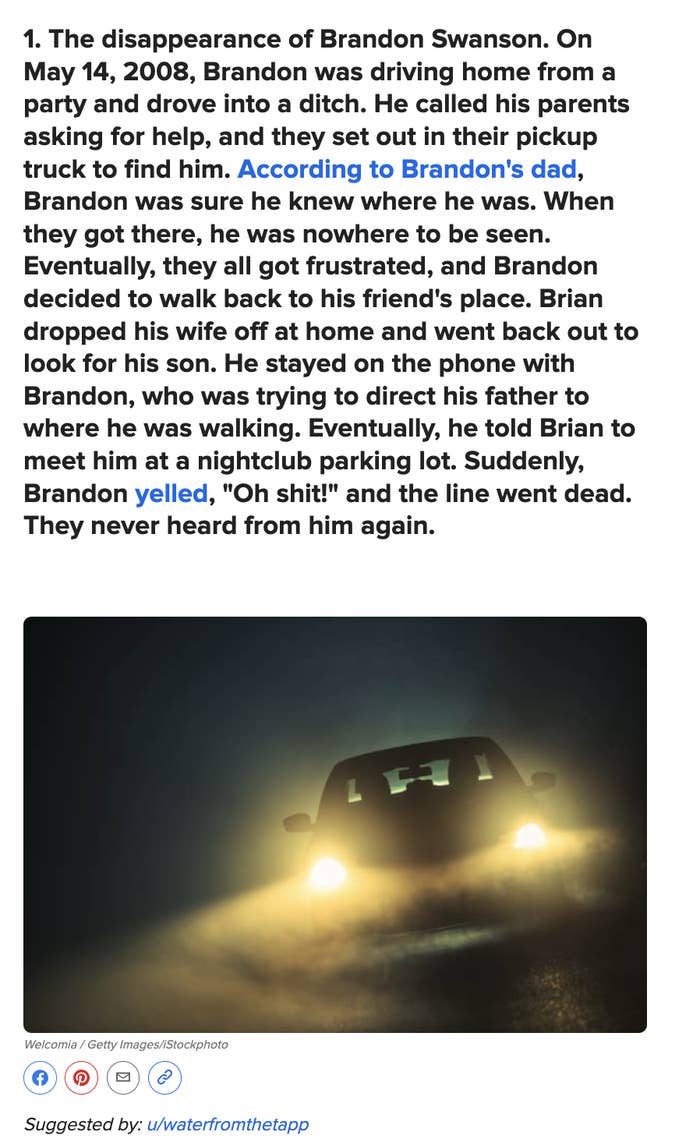Copy the link to this entry

pos(164,1078)
